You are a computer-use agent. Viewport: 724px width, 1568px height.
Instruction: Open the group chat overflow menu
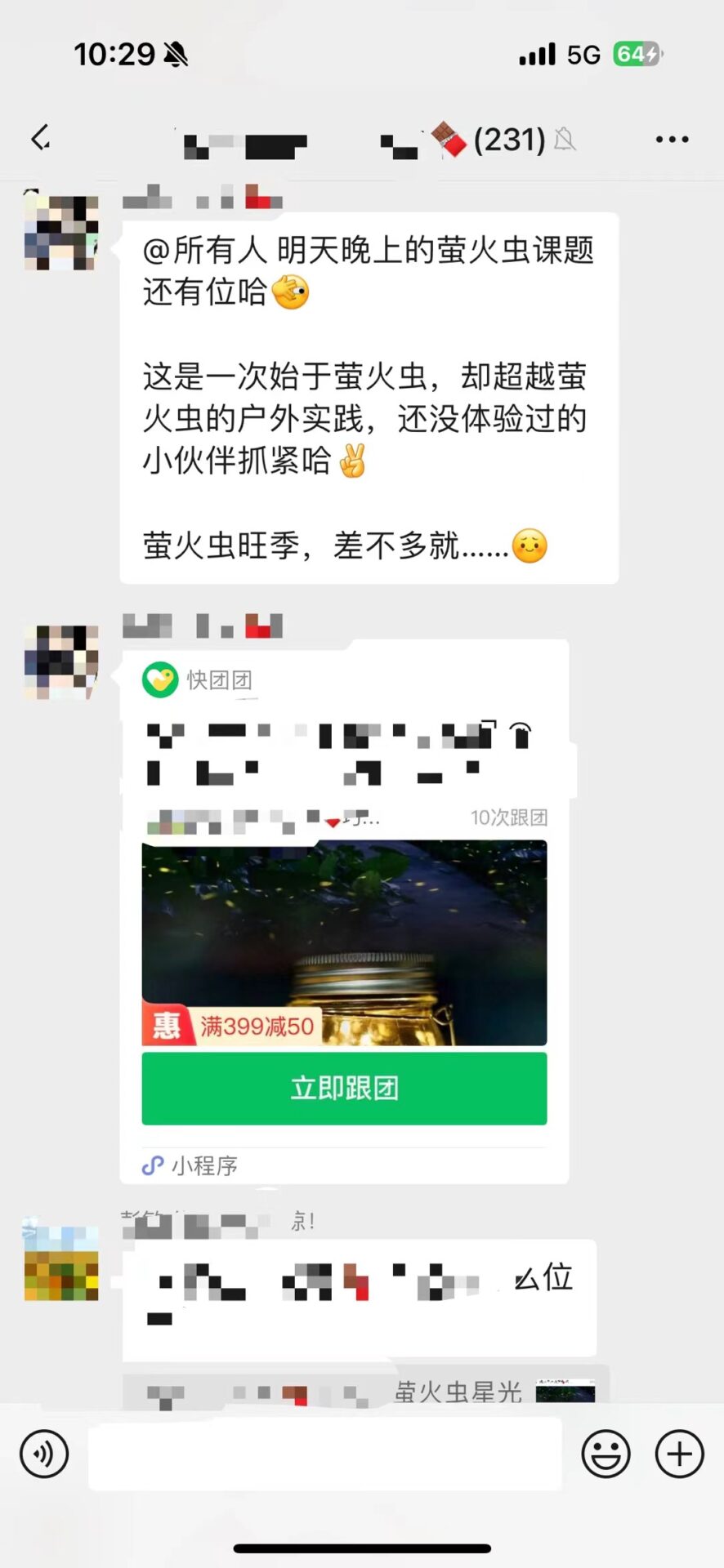(672, 140)
